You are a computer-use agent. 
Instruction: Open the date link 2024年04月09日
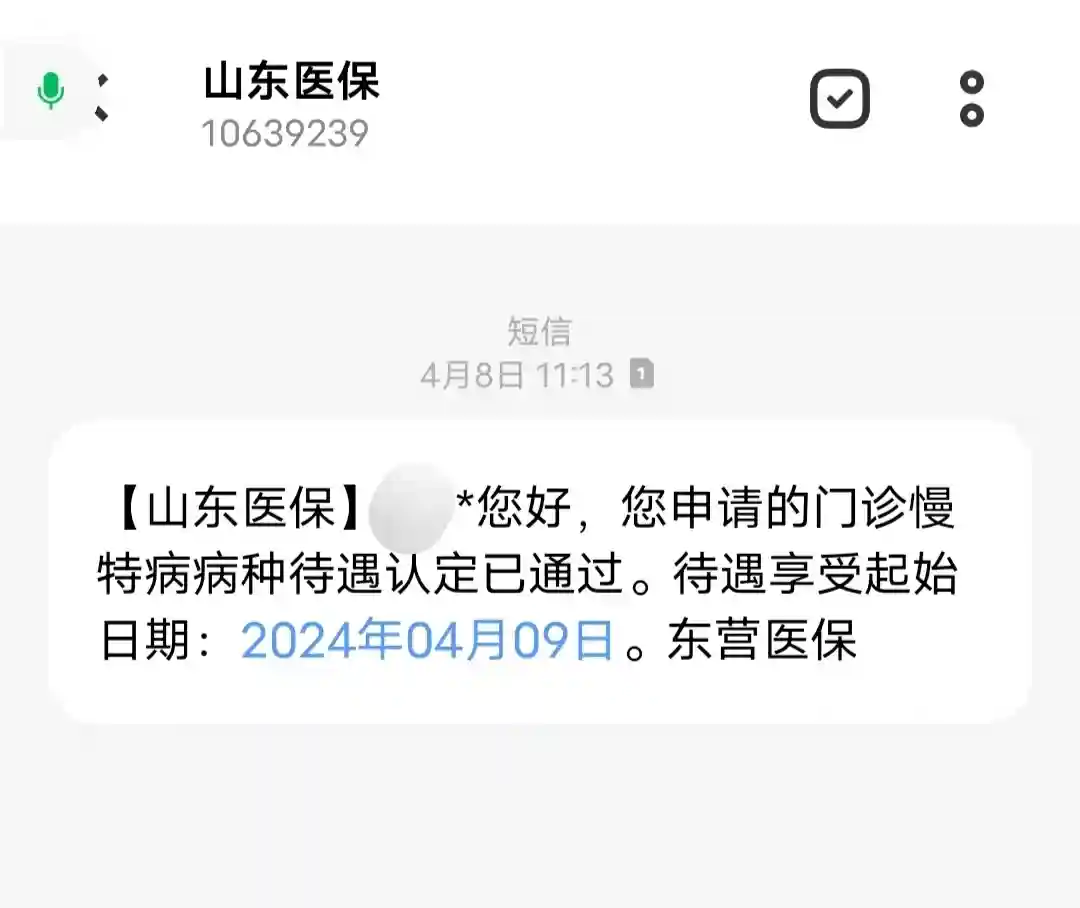pyautogui.click(x=427, y=641)
